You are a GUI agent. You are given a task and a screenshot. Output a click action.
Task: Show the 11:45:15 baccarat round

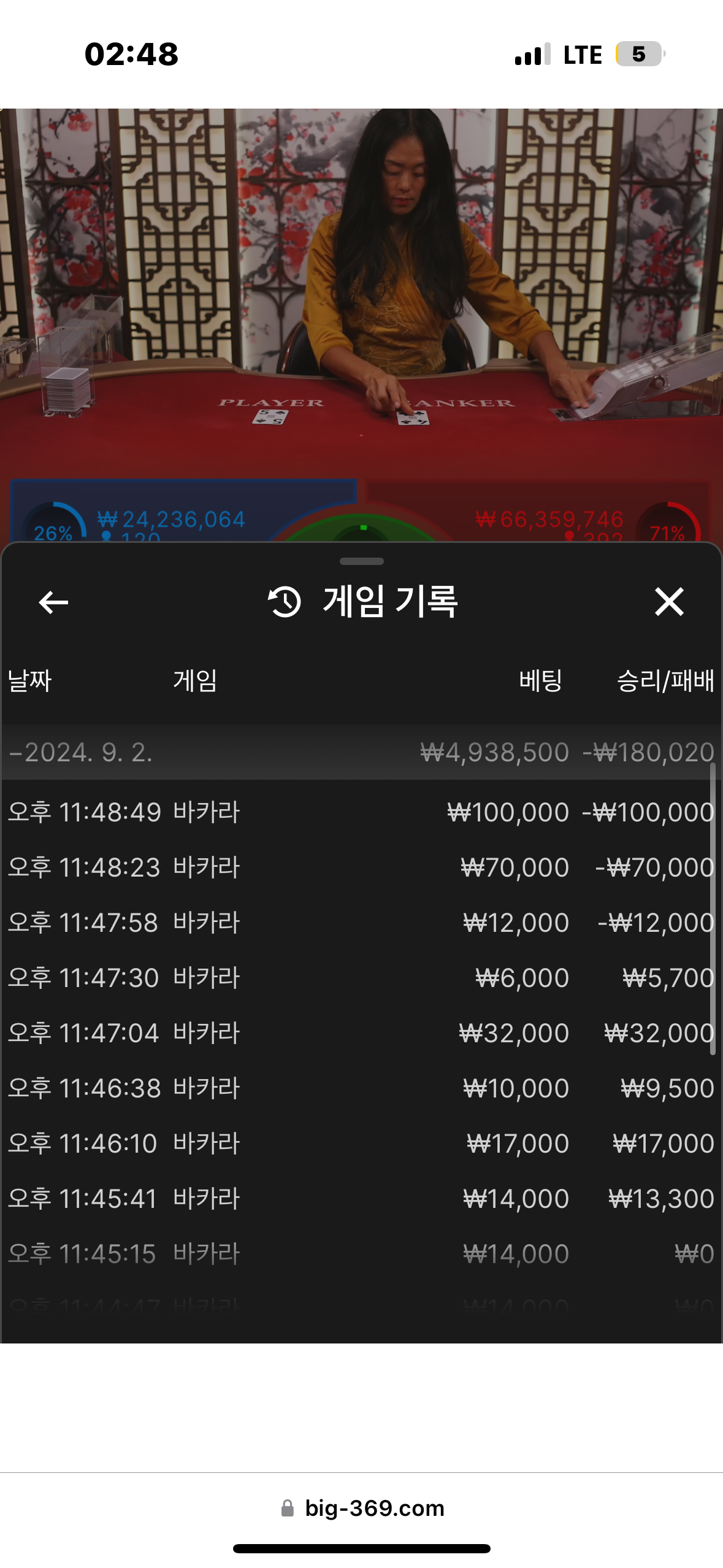[361, 1254]
